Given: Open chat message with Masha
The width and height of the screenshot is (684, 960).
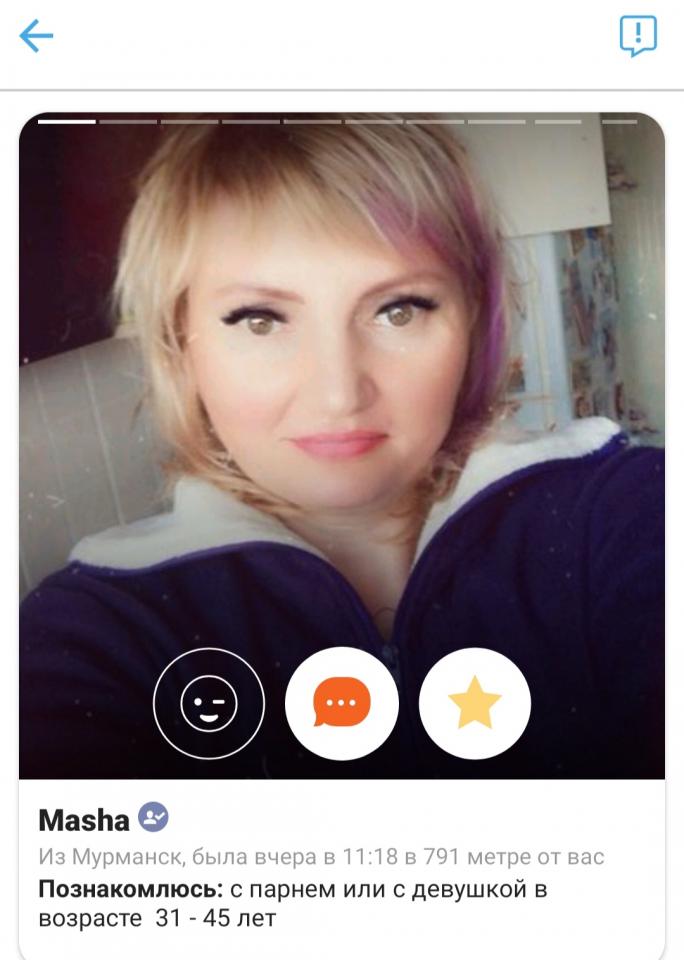Looking at the screenshot, I should pos(342,704).
